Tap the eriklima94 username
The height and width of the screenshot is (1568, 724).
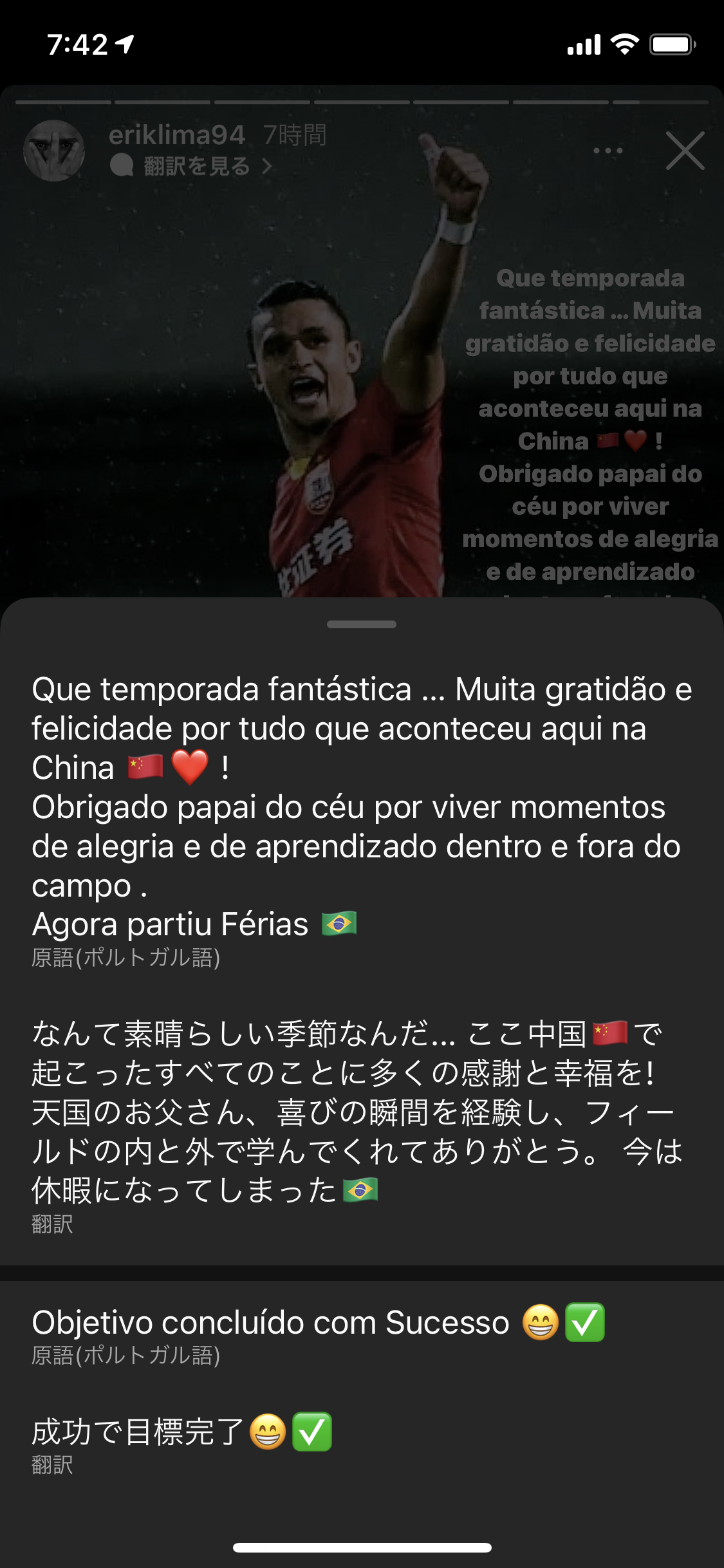[176, 135]
